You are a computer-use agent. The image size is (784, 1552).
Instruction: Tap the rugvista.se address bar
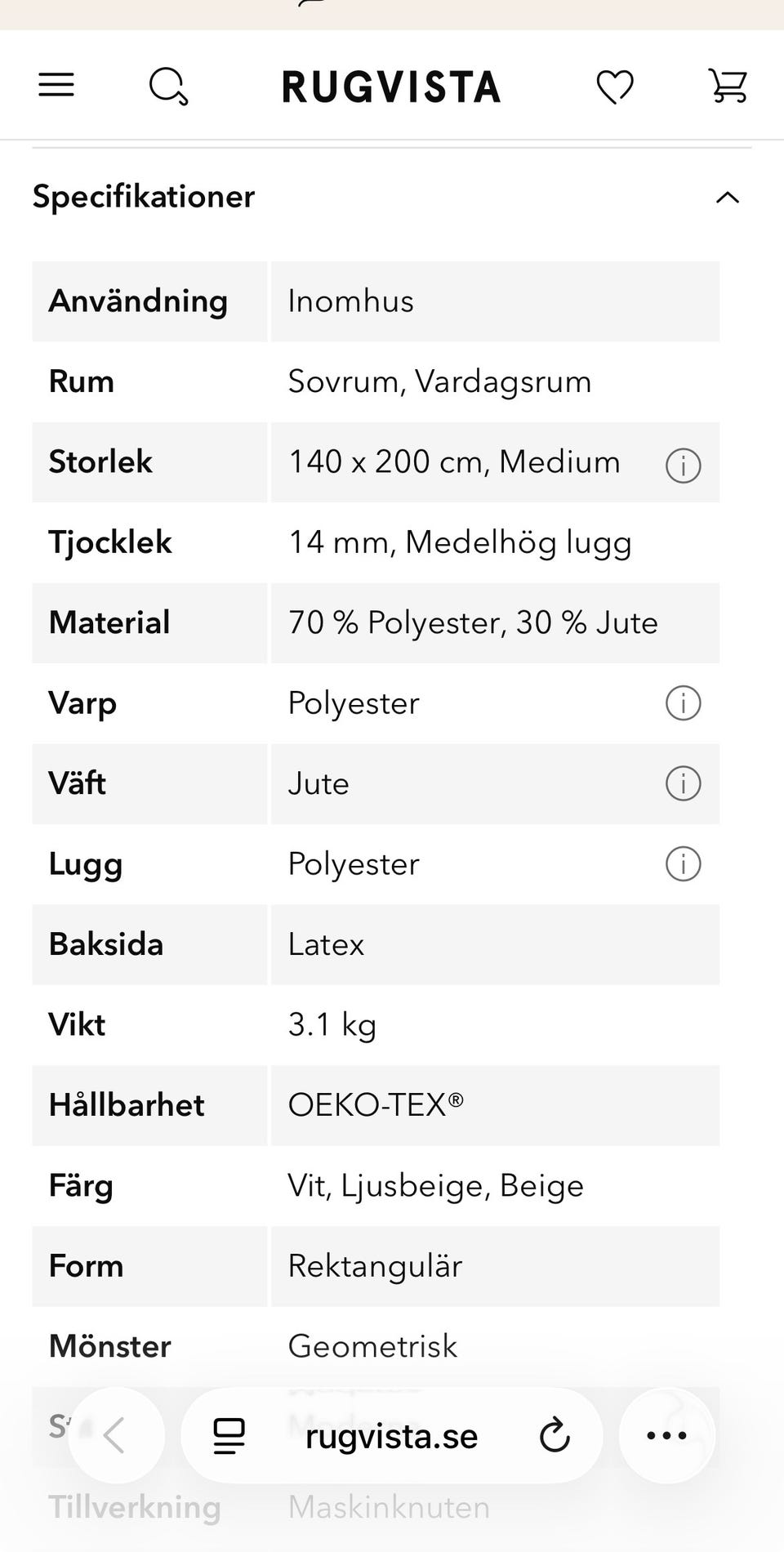[x=392, y=1436]
